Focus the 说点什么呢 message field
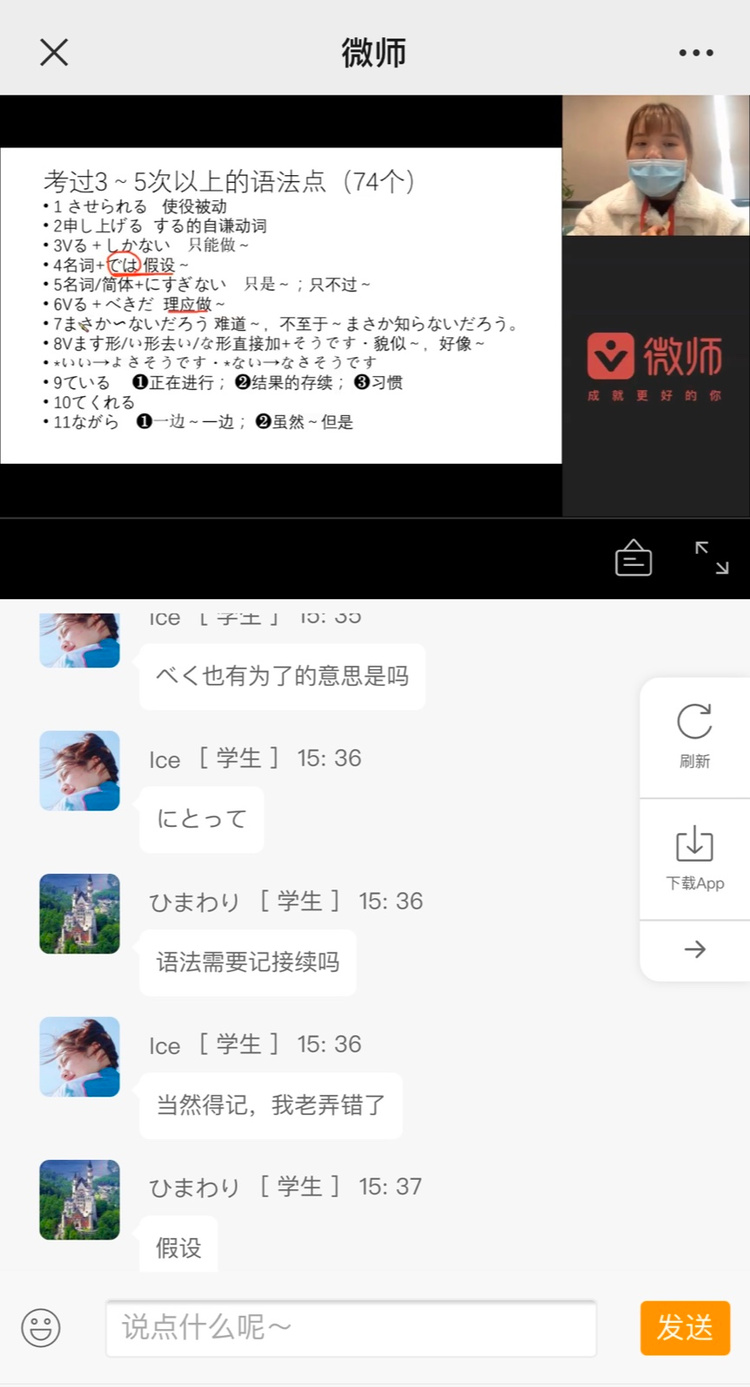This screenshot has height=1387, width=750. point(350,1328)
